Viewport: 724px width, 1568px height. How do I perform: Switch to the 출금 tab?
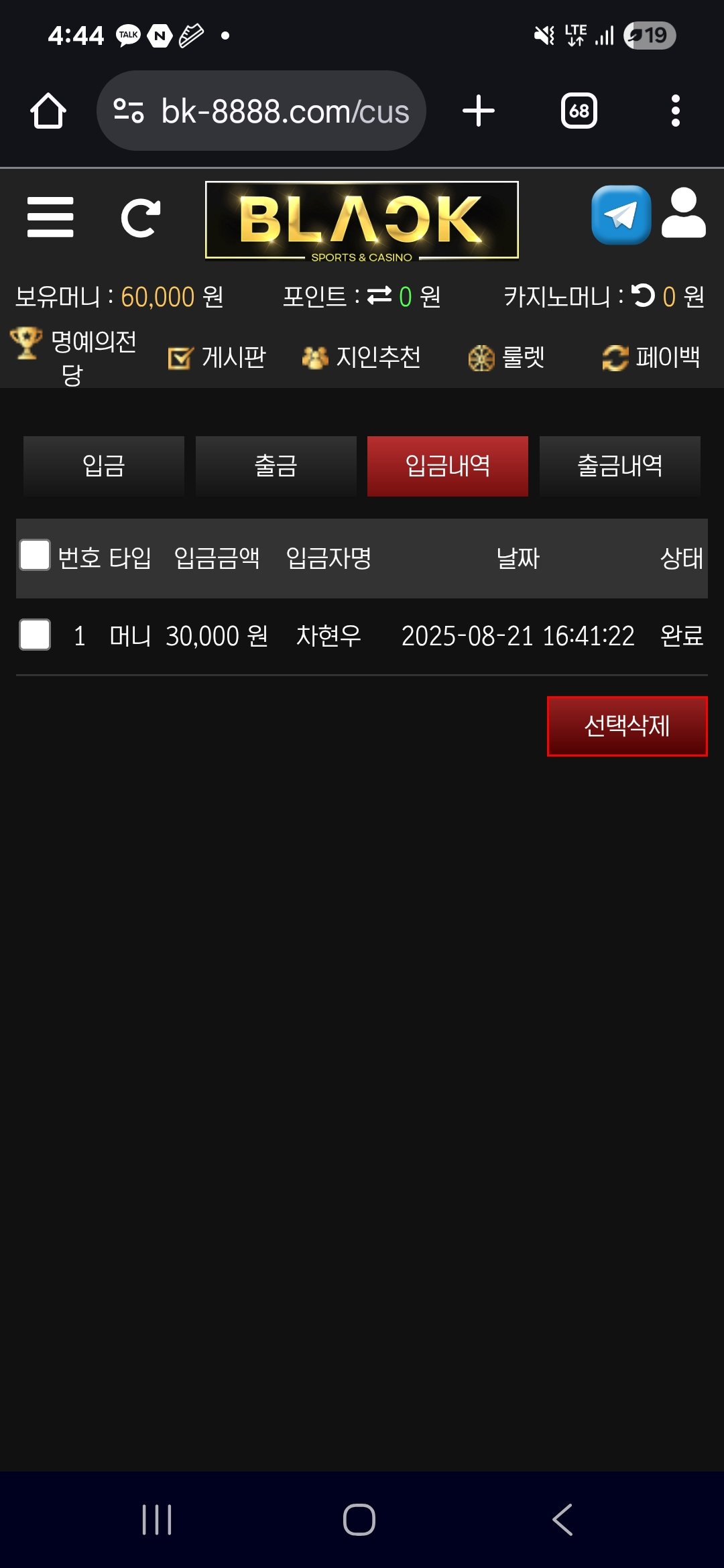click(x=276, y=466)
